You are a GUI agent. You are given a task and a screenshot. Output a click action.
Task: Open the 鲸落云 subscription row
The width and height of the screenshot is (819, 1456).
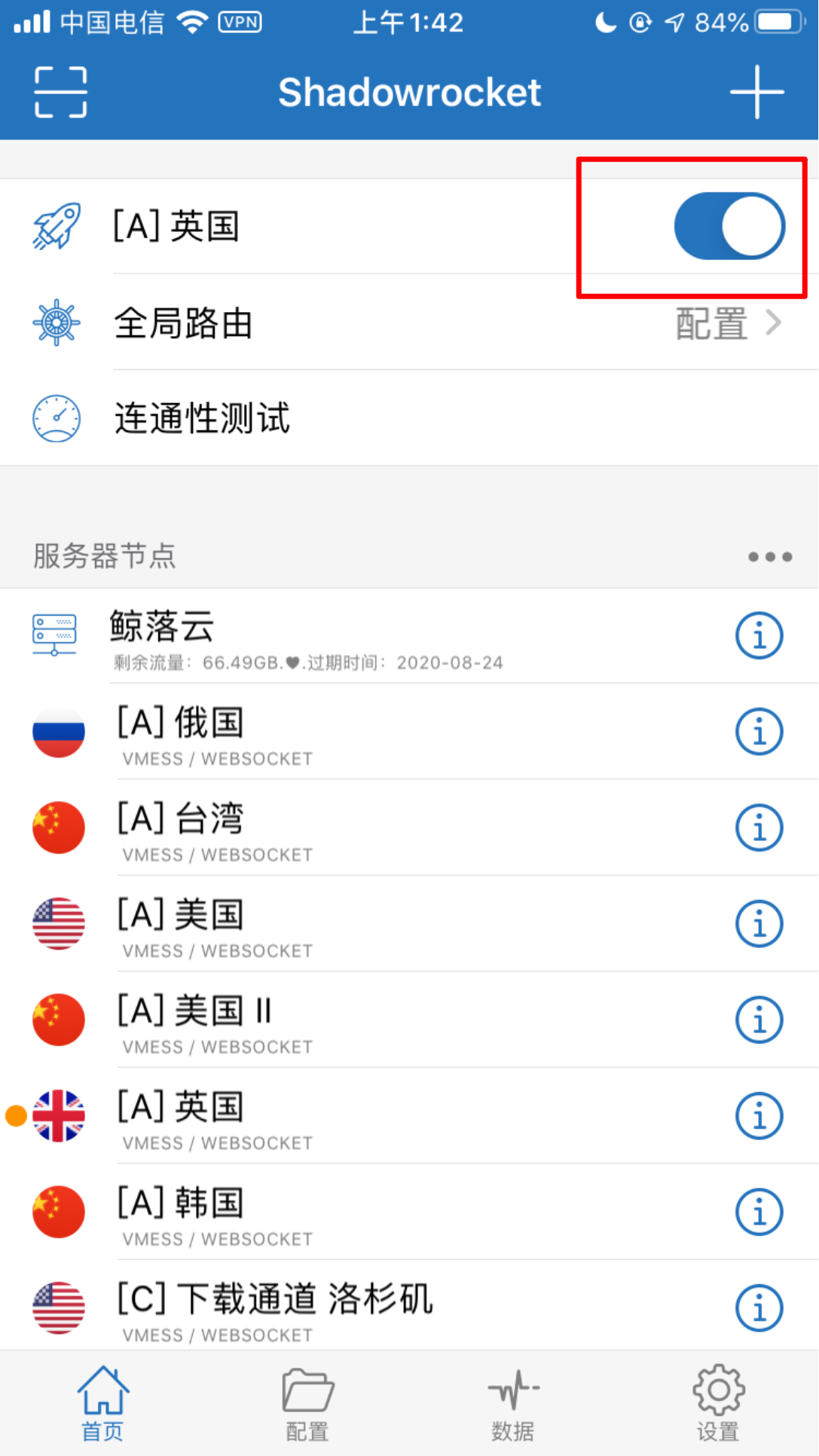(377, 636)
